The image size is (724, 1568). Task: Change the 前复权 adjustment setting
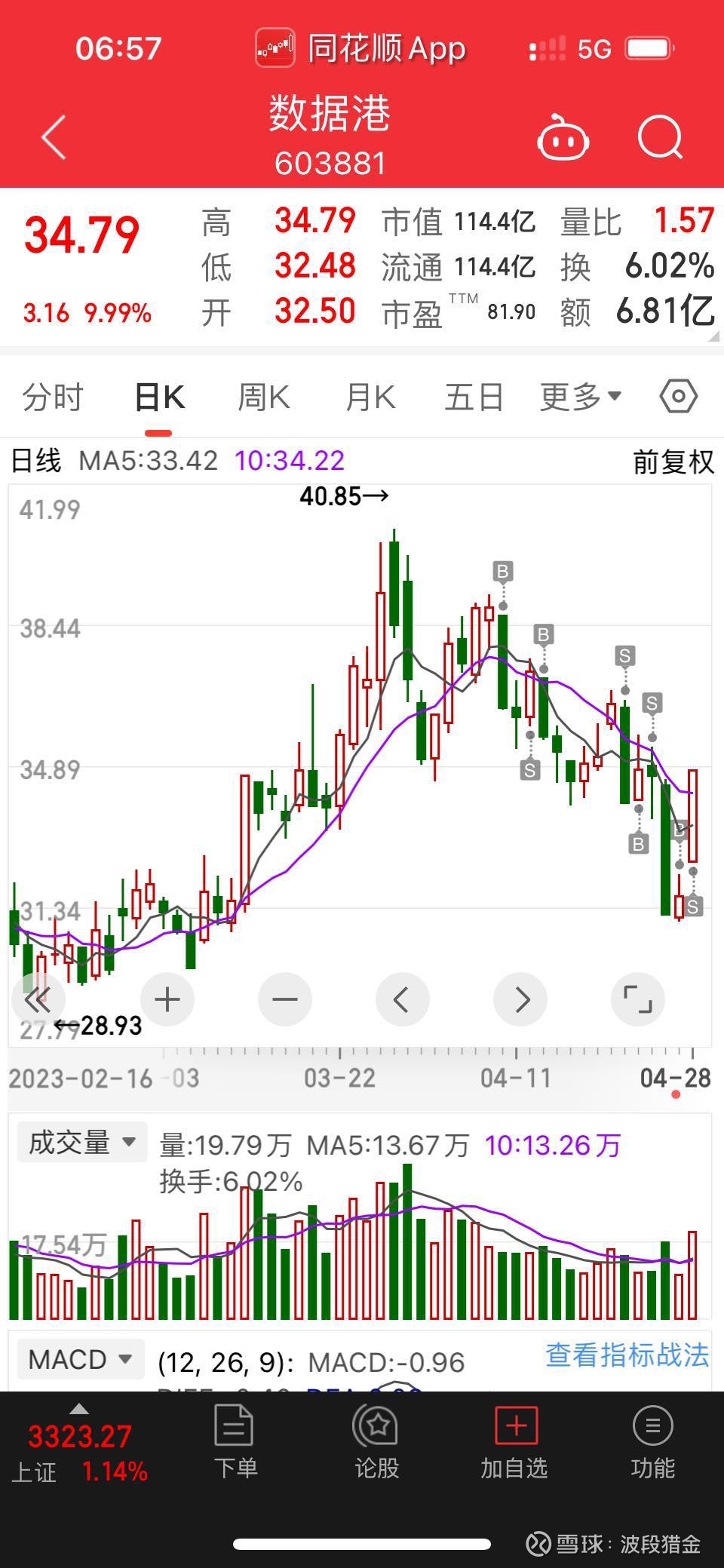pos(673,462)
